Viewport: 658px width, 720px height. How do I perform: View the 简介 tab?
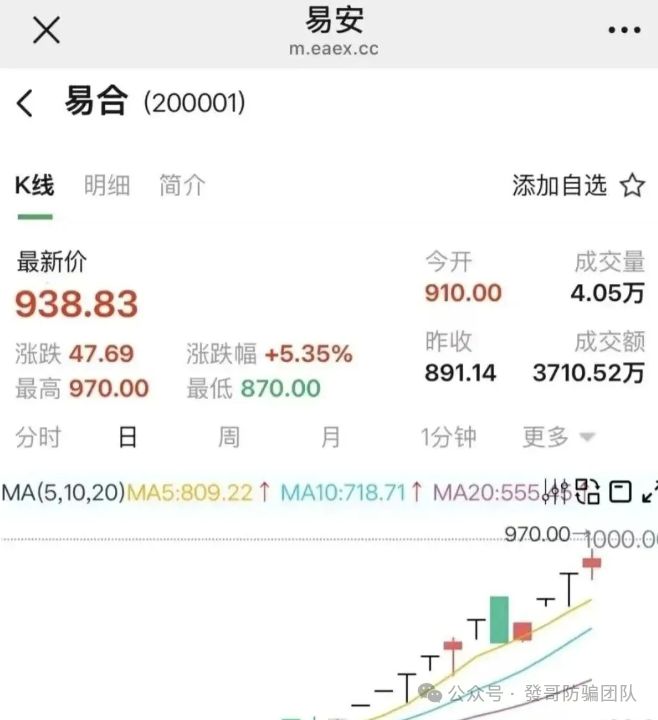(x=182, y=185)
